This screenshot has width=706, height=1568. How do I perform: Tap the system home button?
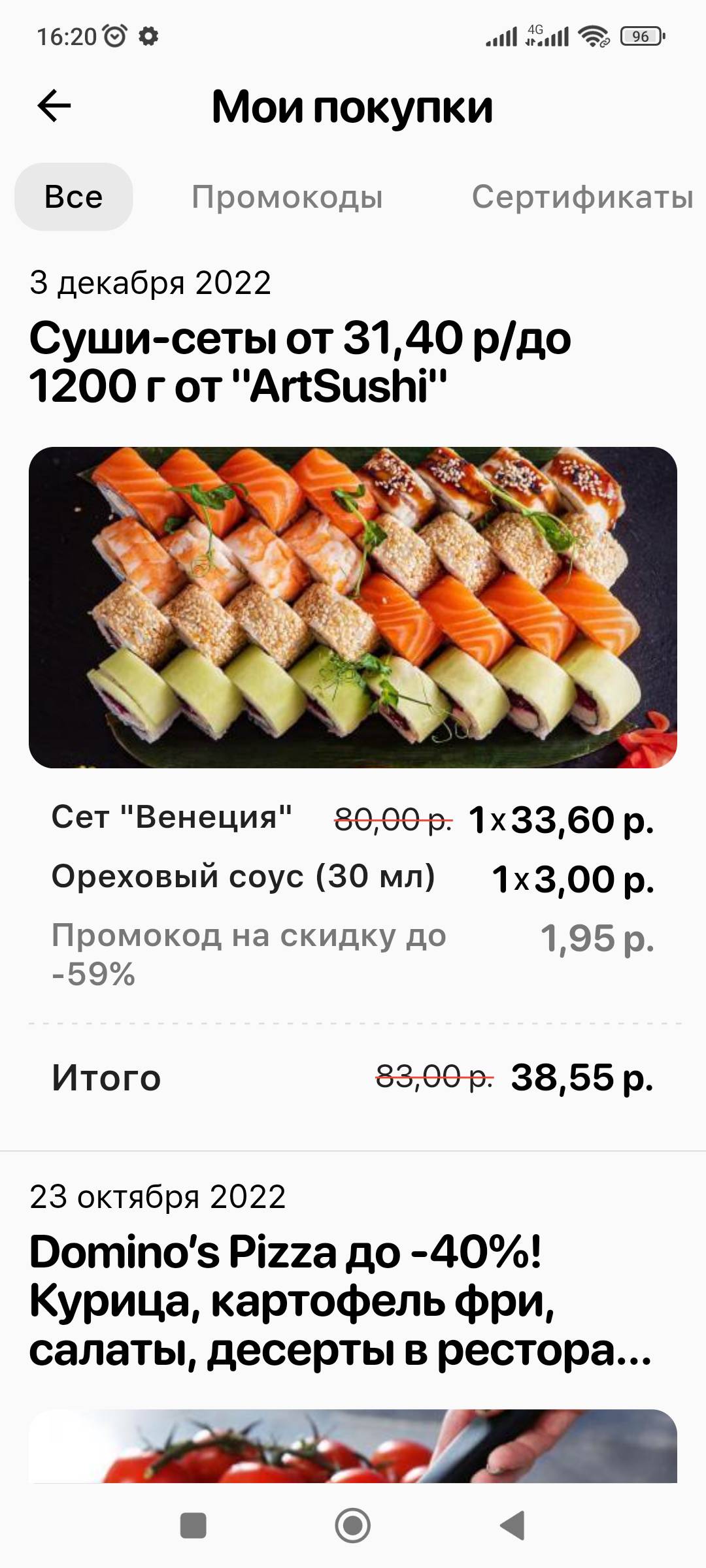click(353, 1526)
